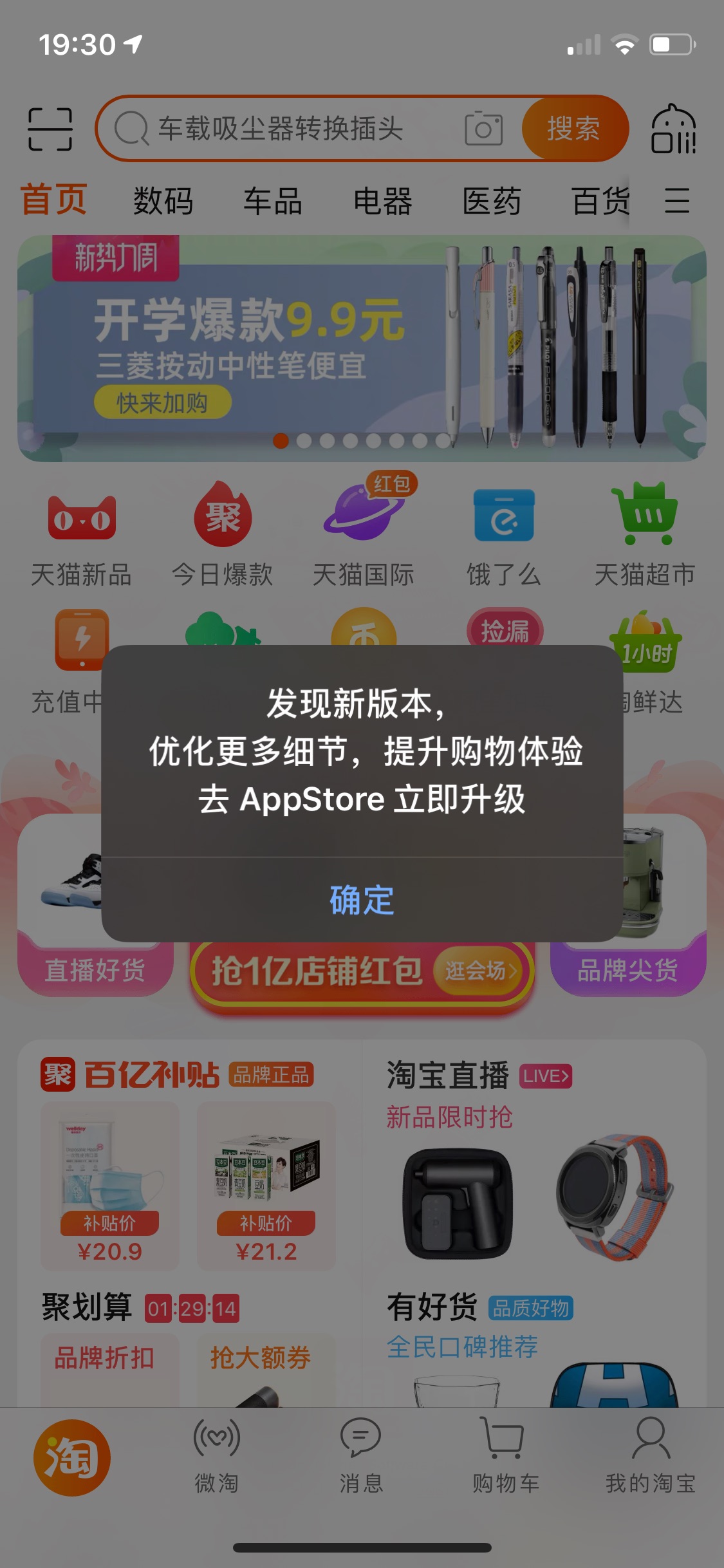The height and width of the screenshot is (1568, 724).
Task: Open 饿了么 shortcut
Action: click(504, 534)
